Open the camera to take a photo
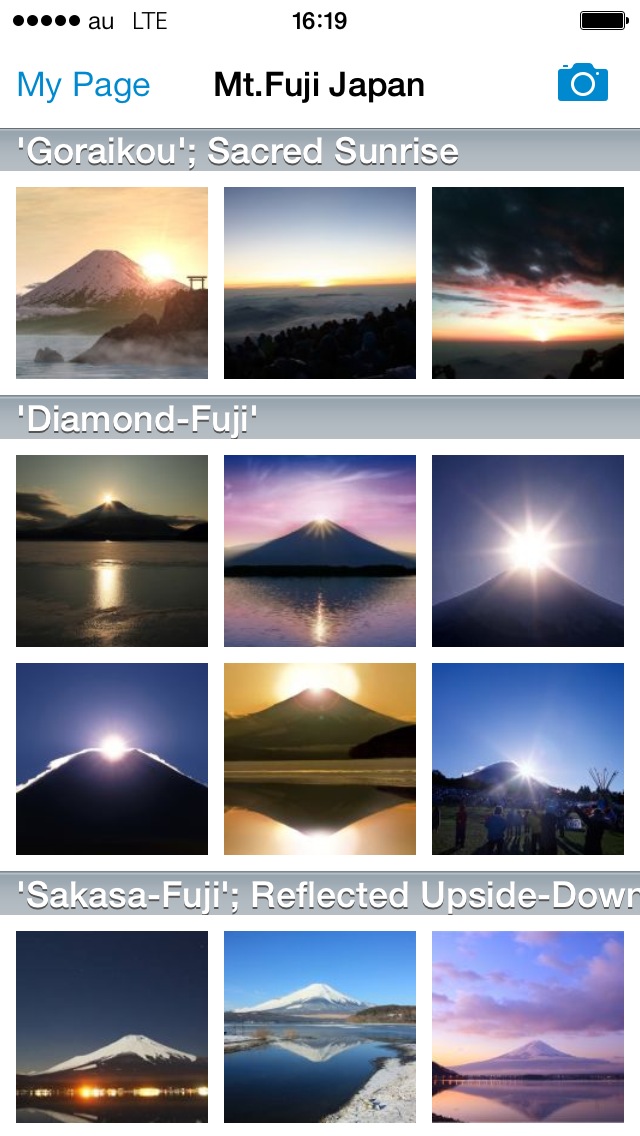 pyautogui.click(x=582, y=83)
